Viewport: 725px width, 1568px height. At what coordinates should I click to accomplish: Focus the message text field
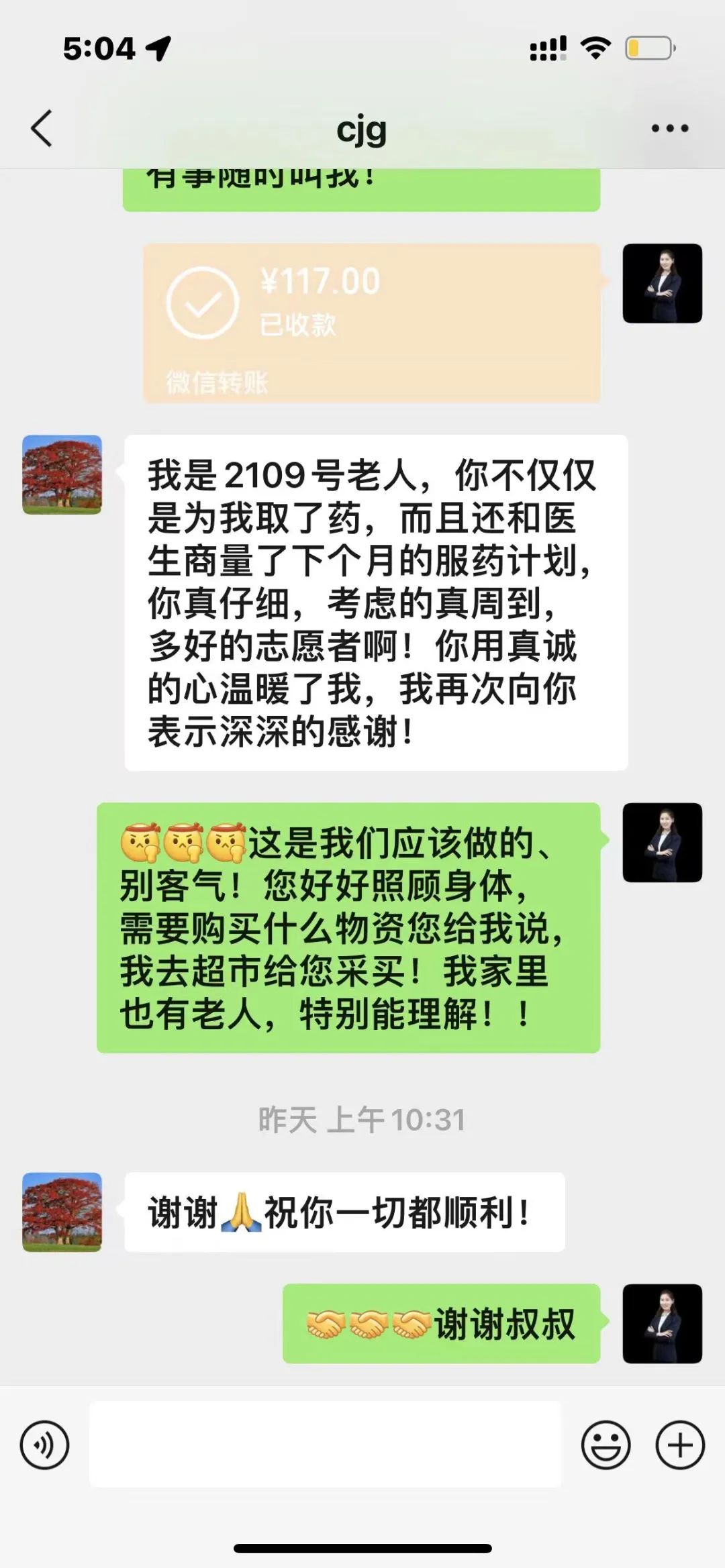point(325,1445)
